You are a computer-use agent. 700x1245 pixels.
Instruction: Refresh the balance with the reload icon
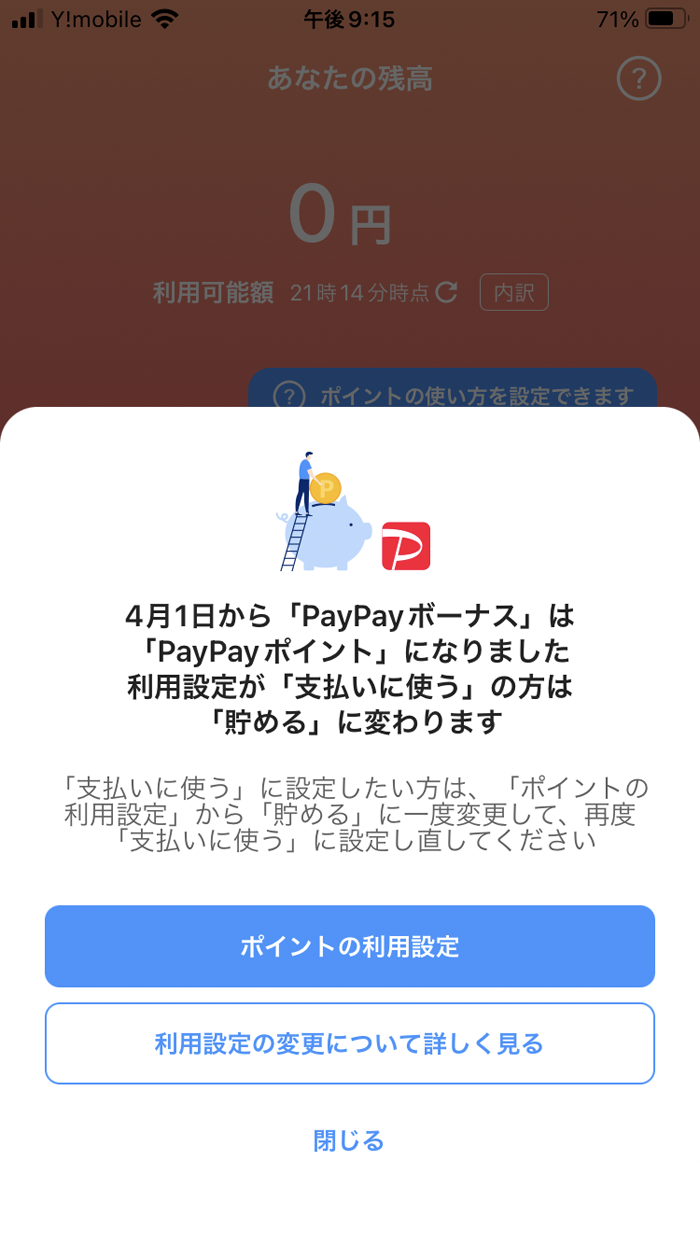point(446,292)
